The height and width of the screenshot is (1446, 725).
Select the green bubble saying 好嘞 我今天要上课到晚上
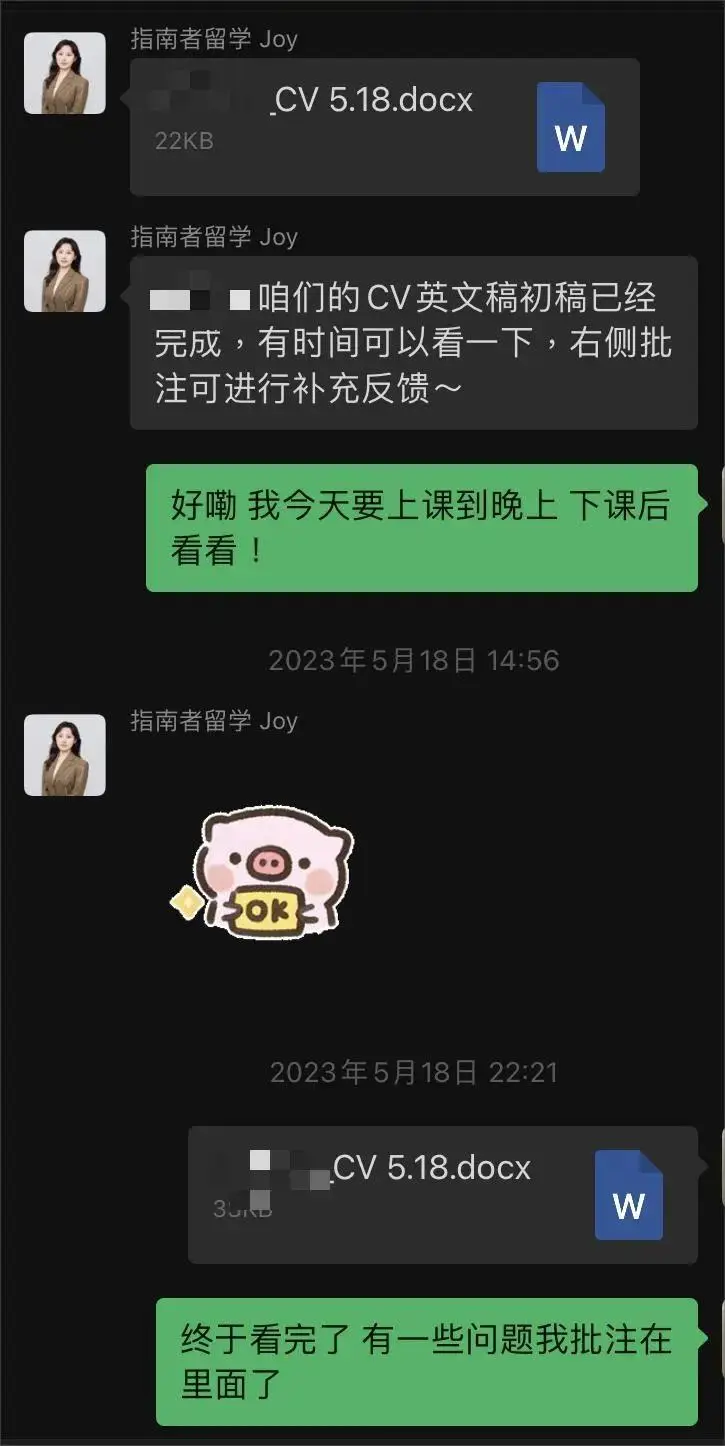tap(420, 528)
